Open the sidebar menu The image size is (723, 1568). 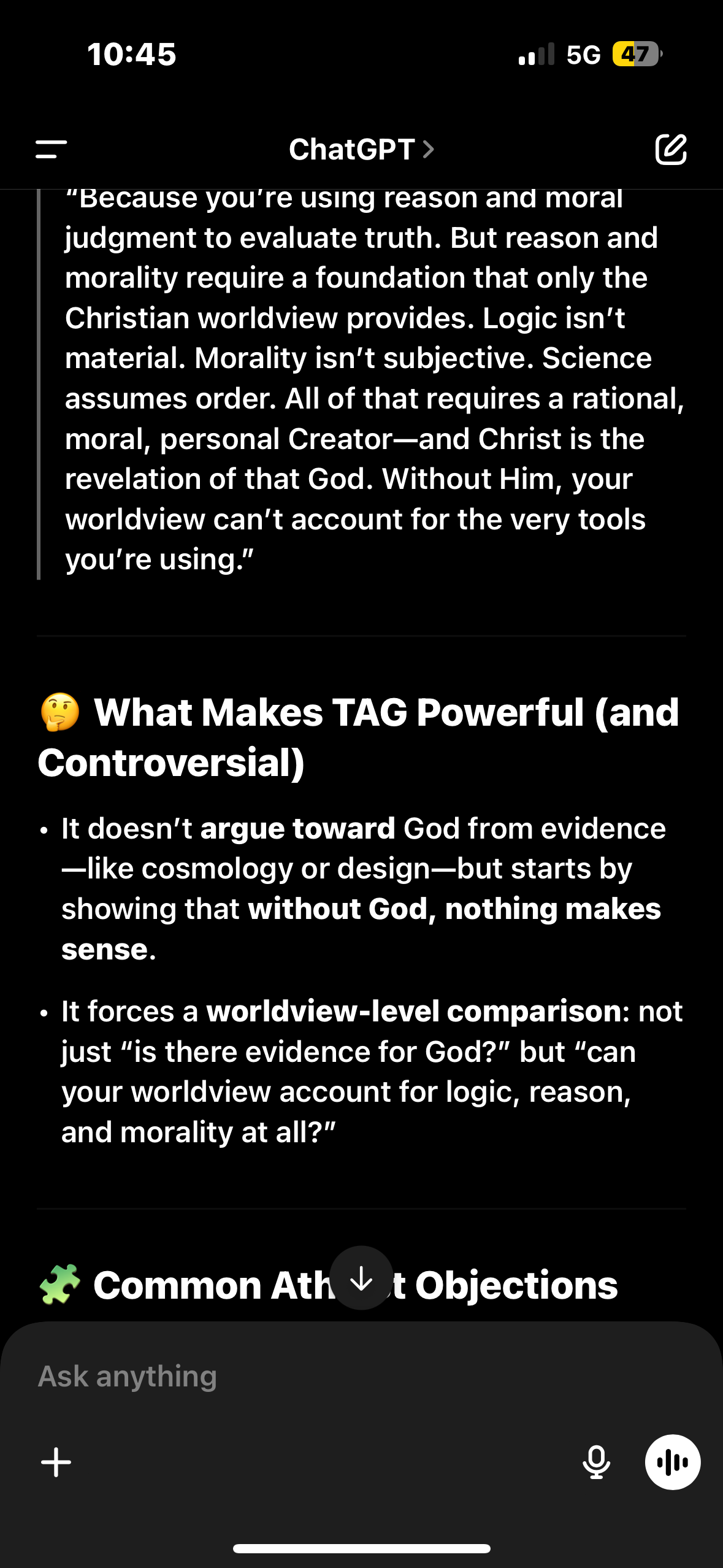[52, 149]
